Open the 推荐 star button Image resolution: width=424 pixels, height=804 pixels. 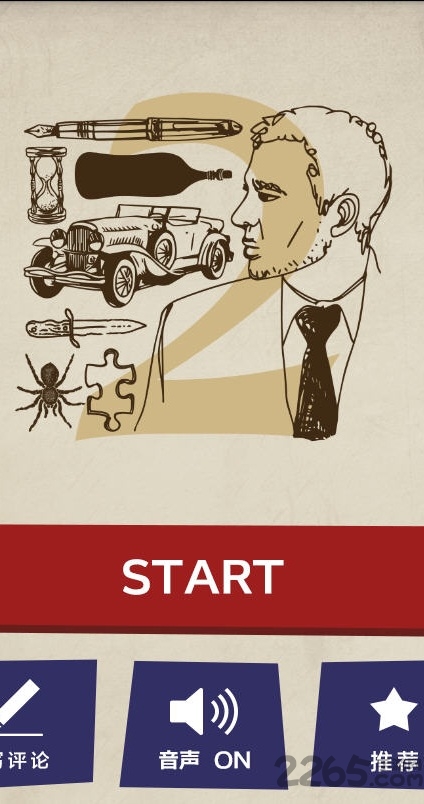click(368, 723)
